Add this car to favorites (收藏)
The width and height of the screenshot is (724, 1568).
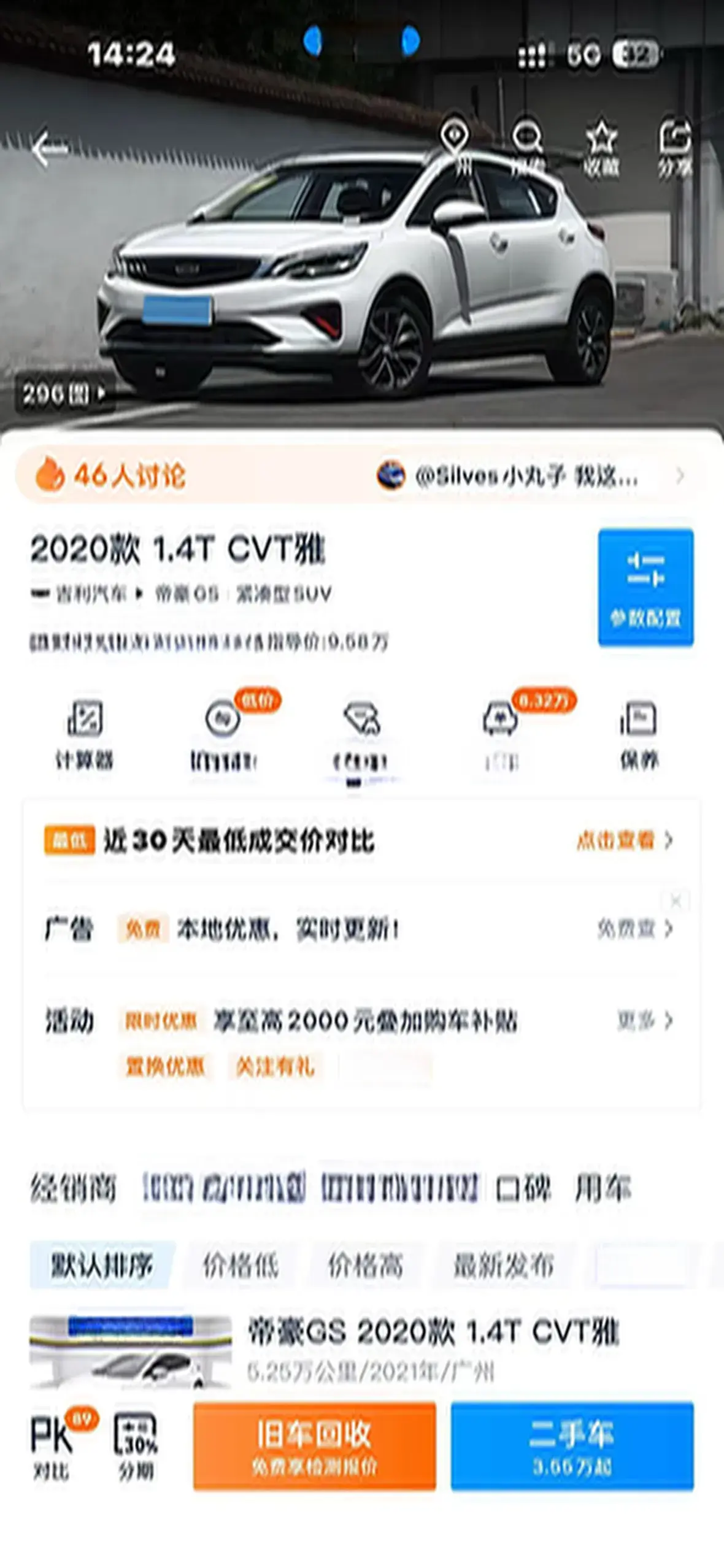pyautogui.click(x=601, y=147)
